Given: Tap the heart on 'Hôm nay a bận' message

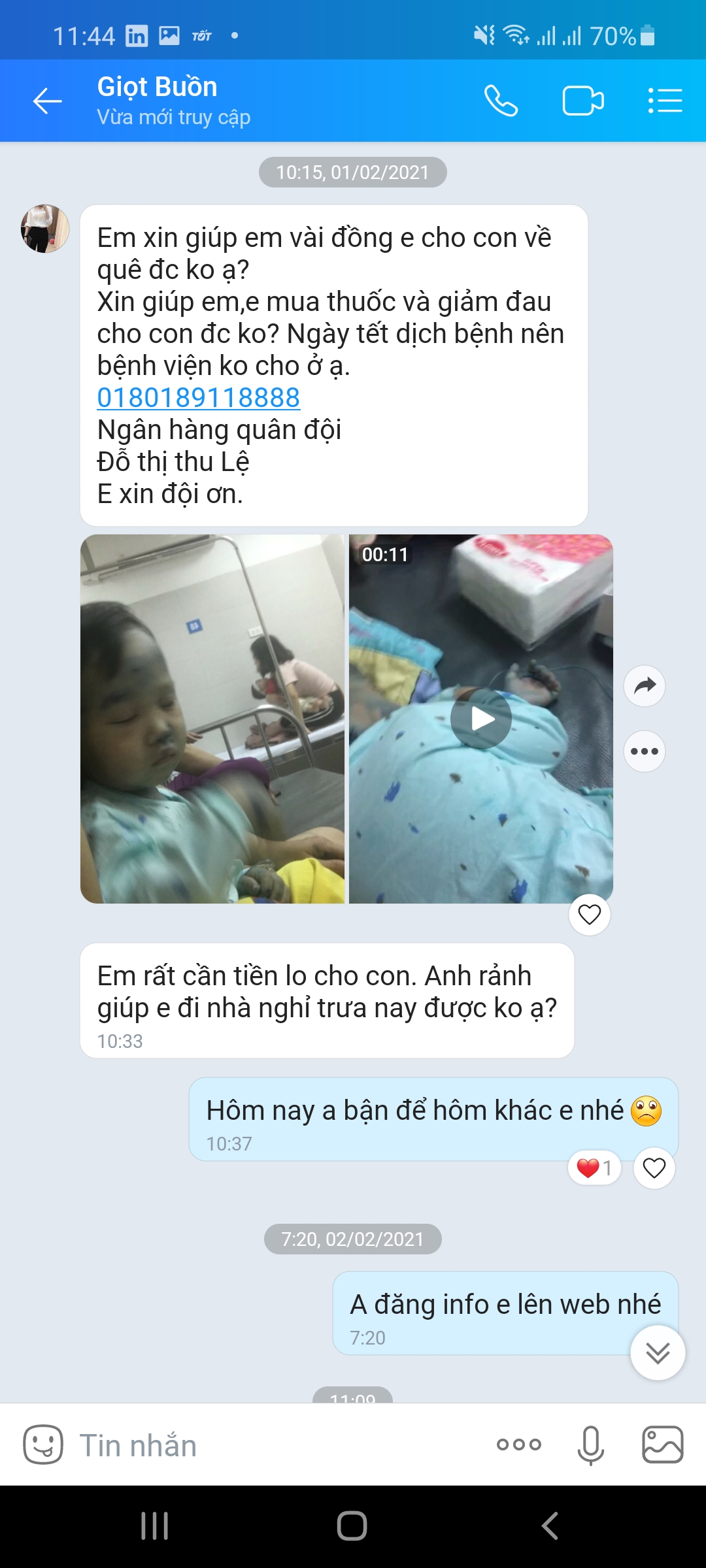Looking at the screenshot, I should coord(654,1168).
